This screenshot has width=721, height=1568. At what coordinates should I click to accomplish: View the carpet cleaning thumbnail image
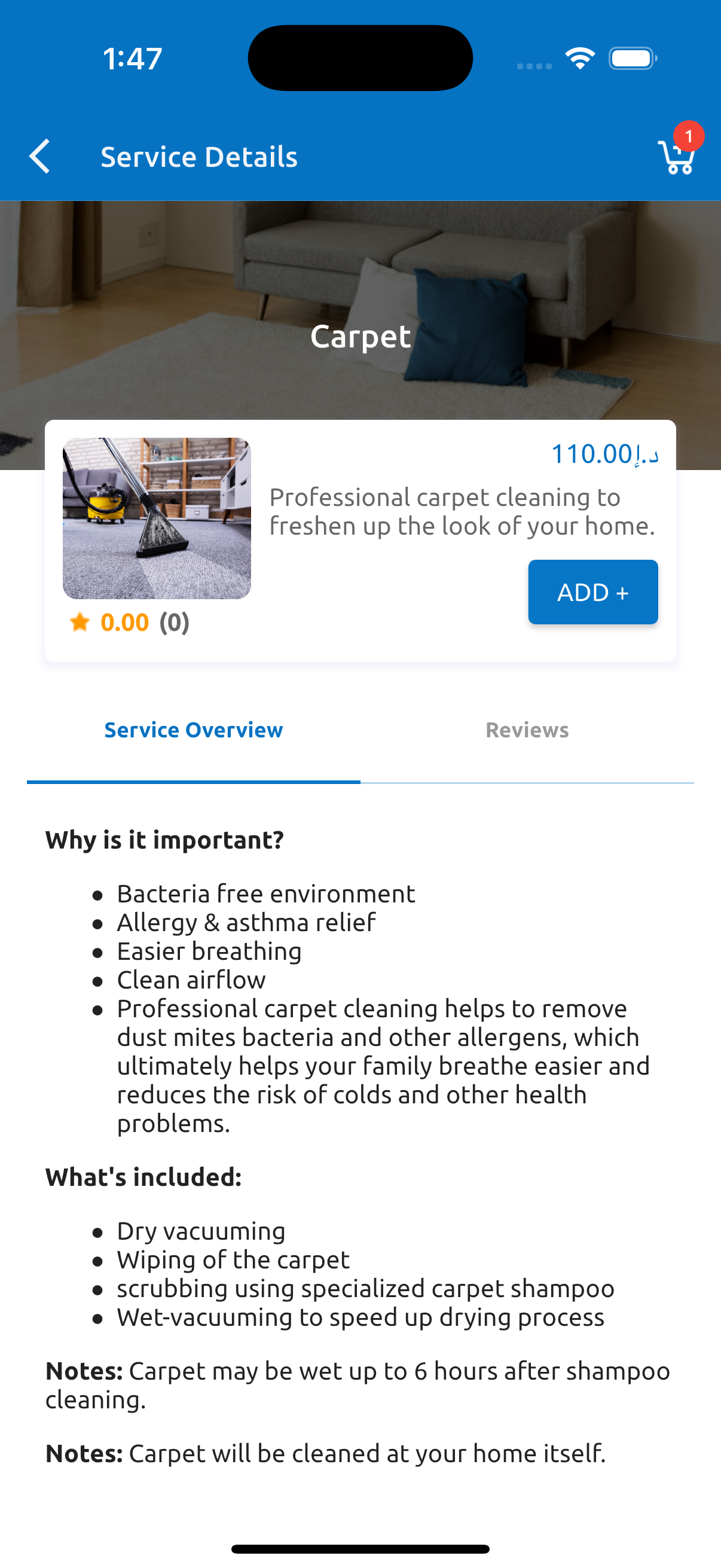tap(157, 518)
